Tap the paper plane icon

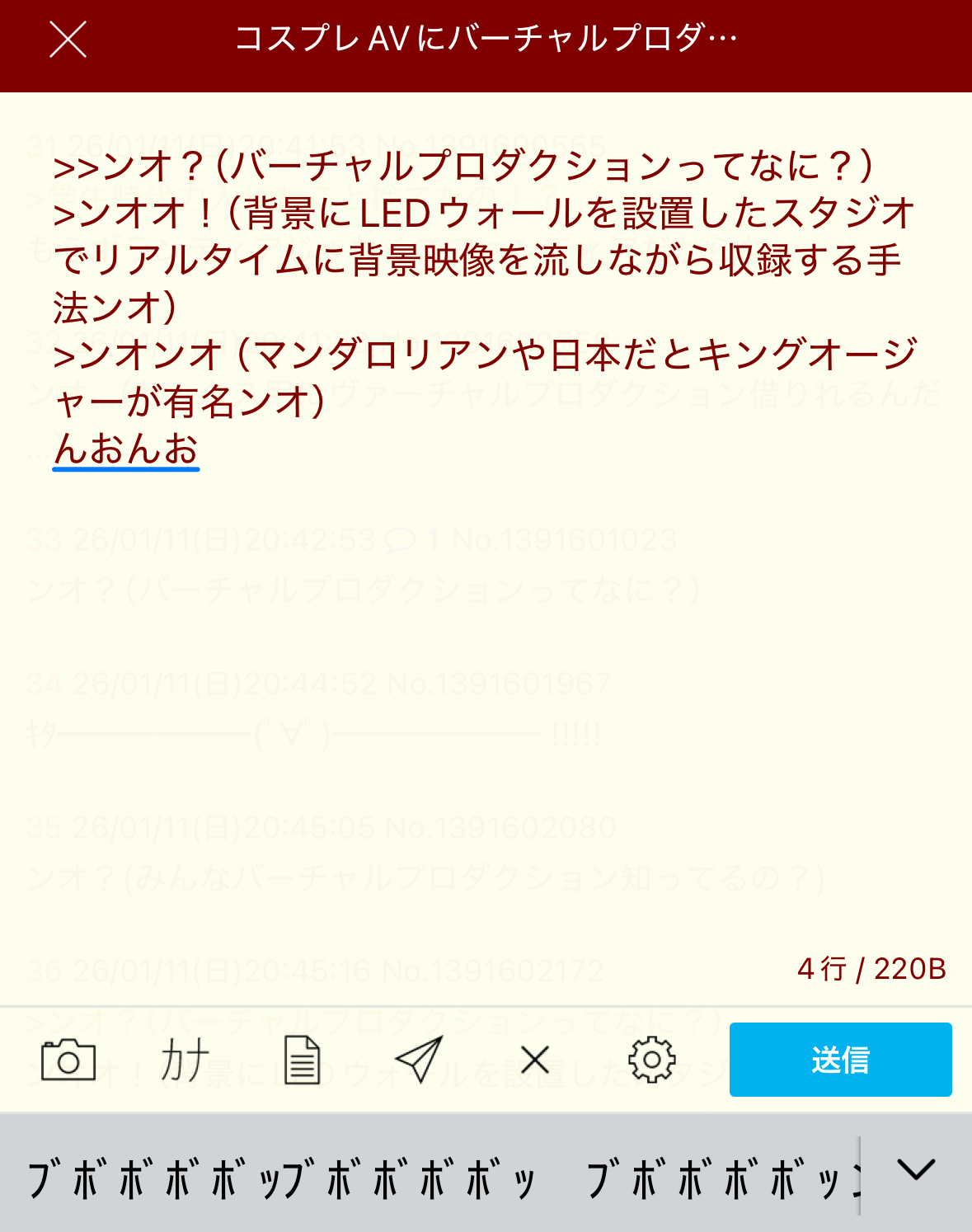pyautogui.click(x=419, y=1060)
